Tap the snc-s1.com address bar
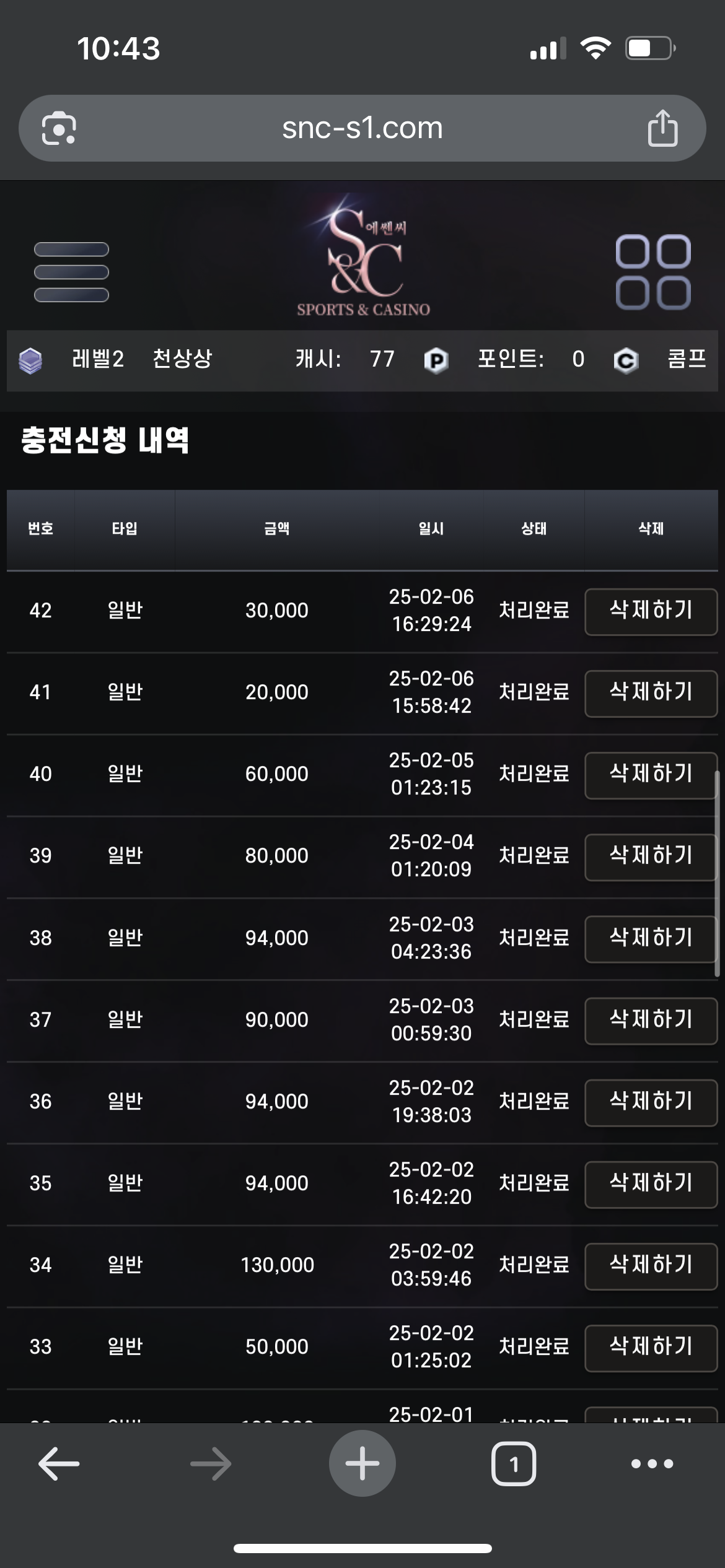The width and height of the screenshot is (725, 1568). (362, 128)
